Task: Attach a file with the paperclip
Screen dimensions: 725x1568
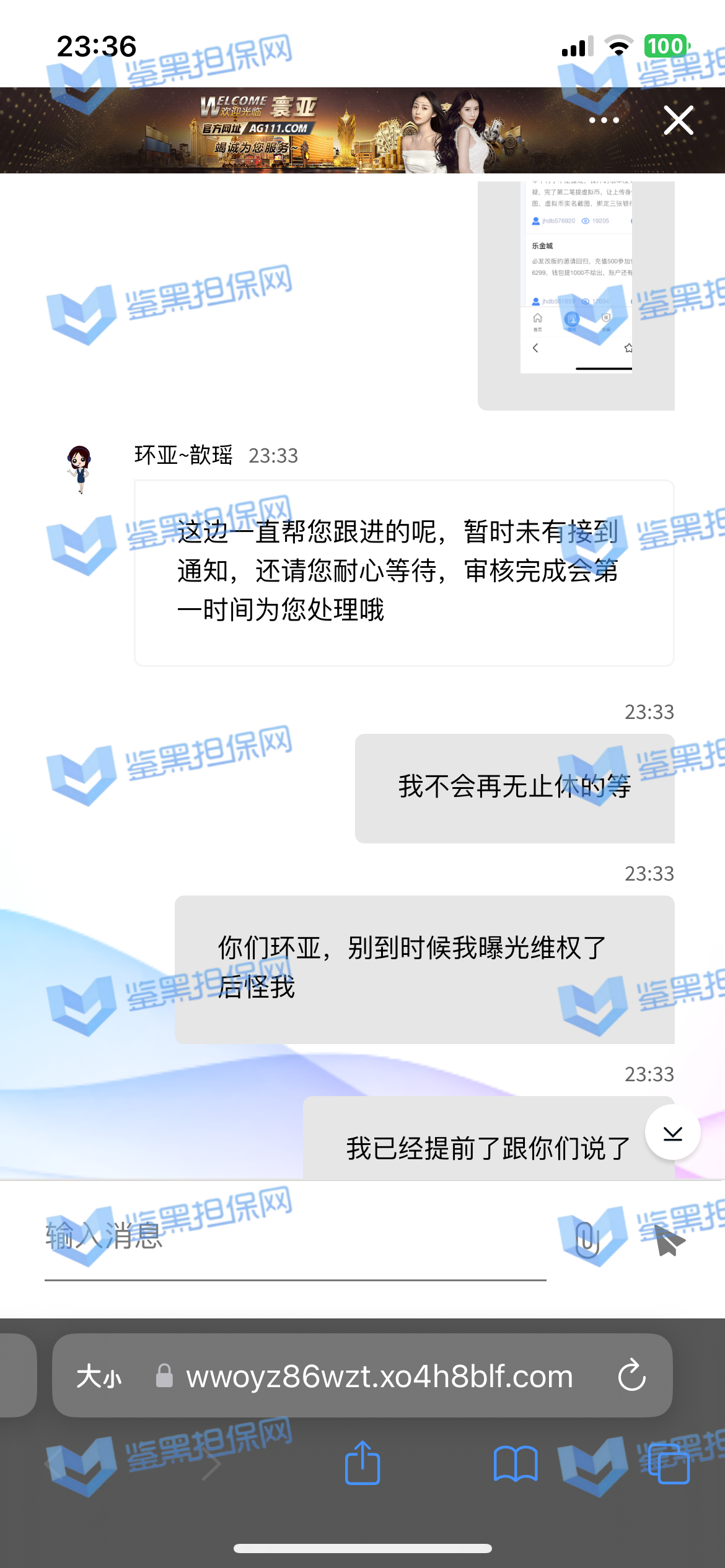Action: [x=587, y=1239]
